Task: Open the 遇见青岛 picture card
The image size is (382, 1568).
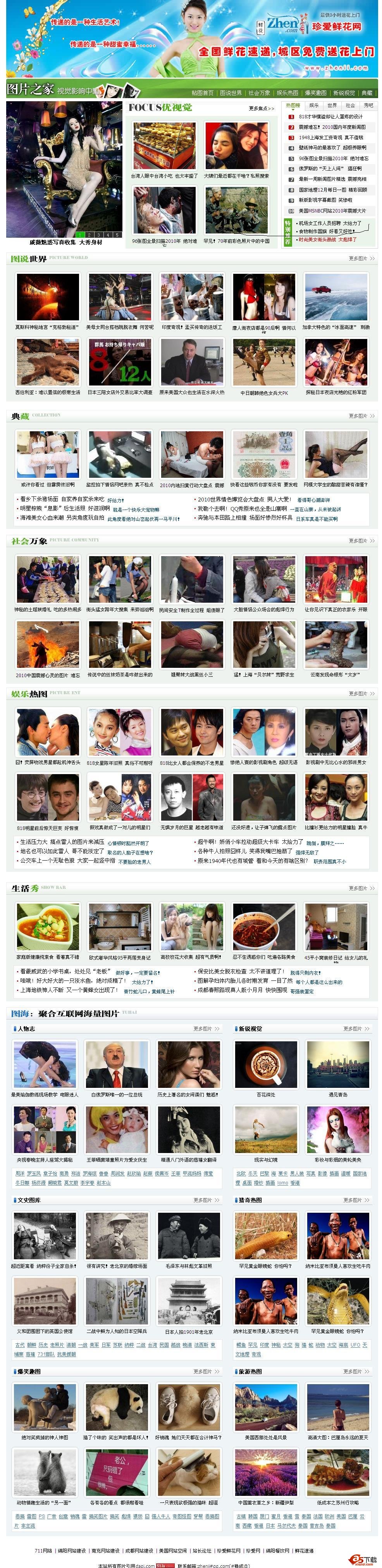Action: [337, 1065]
